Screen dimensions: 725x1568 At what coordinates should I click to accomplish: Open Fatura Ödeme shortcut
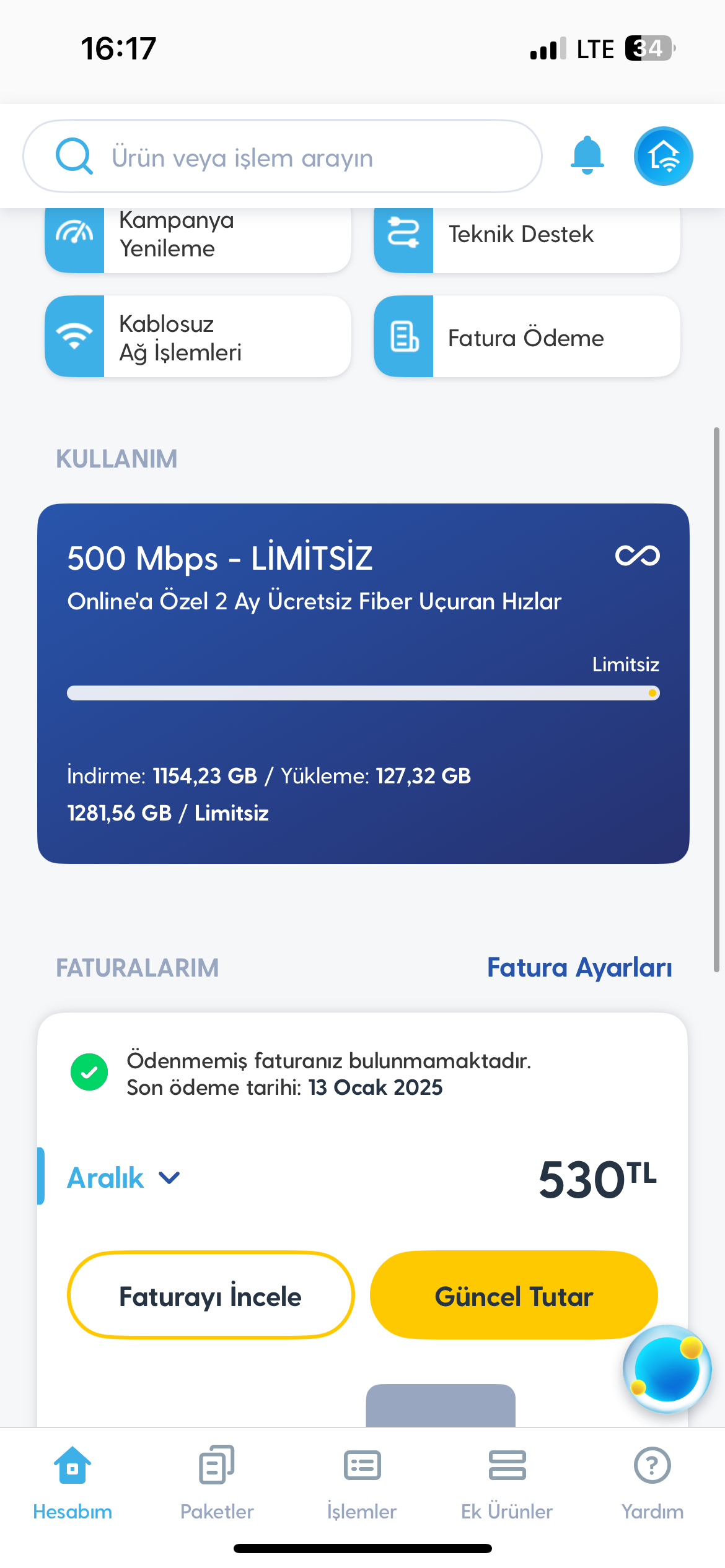(527, 337)
